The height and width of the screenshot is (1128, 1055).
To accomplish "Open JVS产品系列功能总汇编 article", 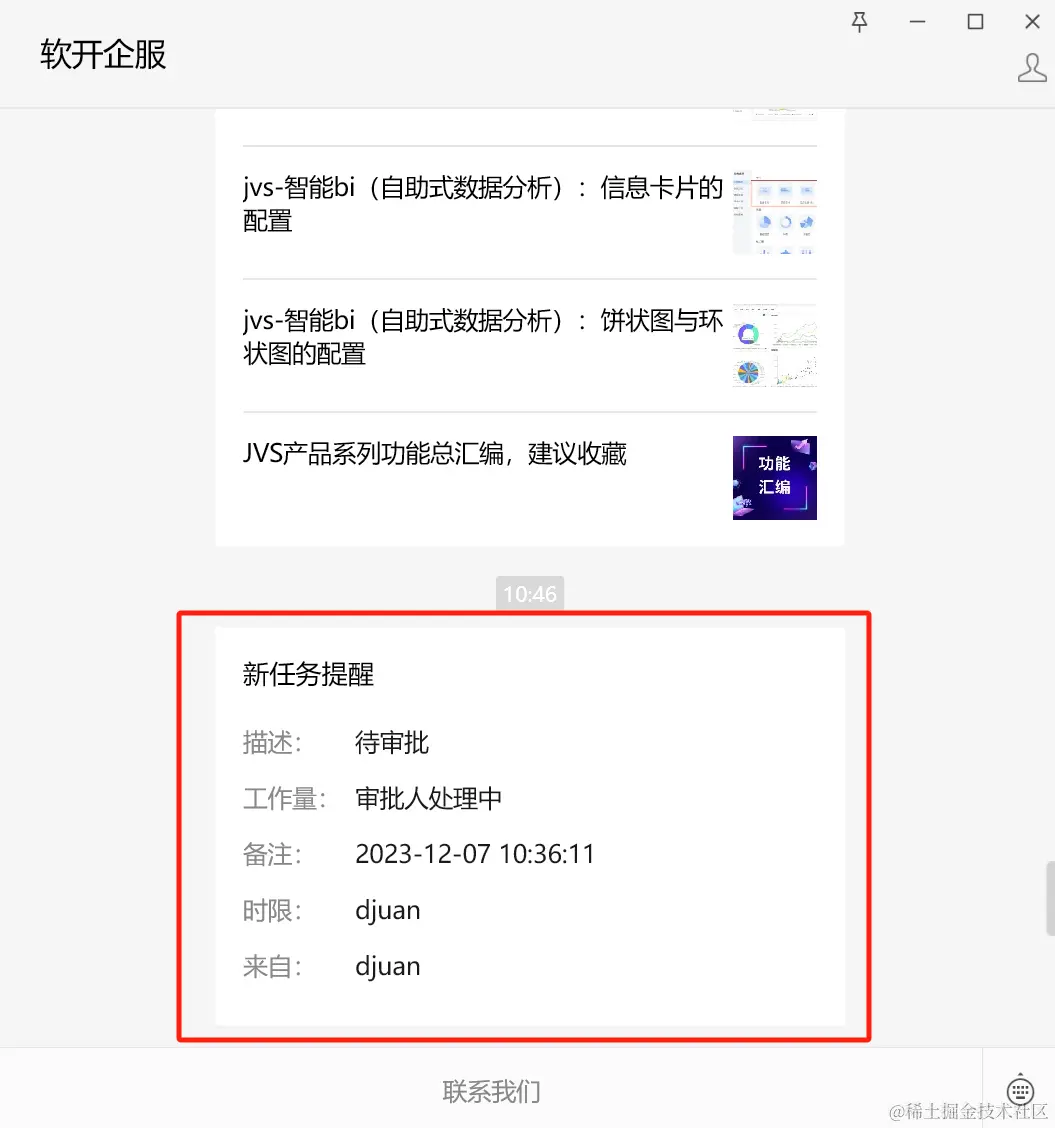I will click(435, 454).
